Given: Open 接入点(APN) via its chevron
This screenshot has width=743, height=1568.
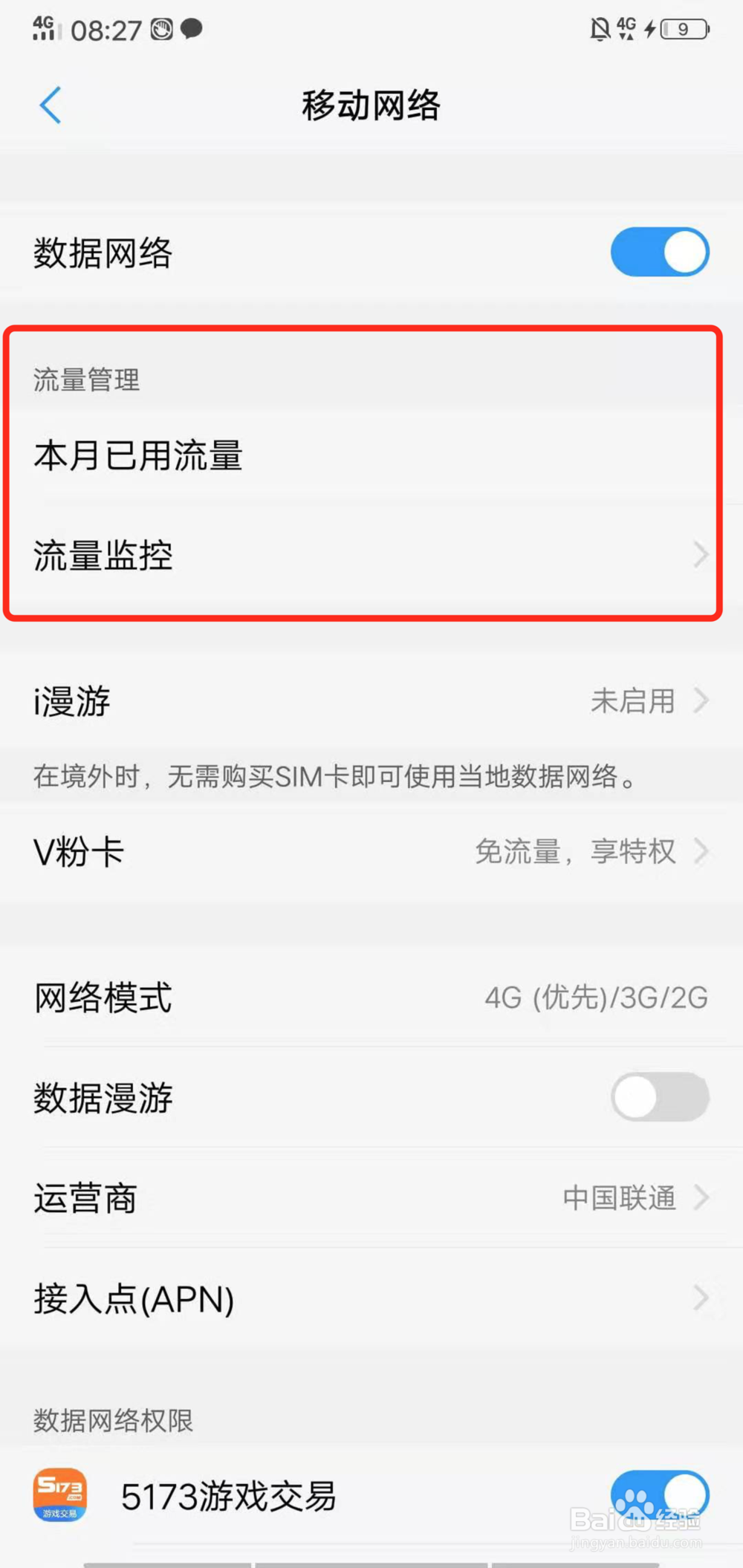Looking at the screenshot, I should tap(699, 1298).
